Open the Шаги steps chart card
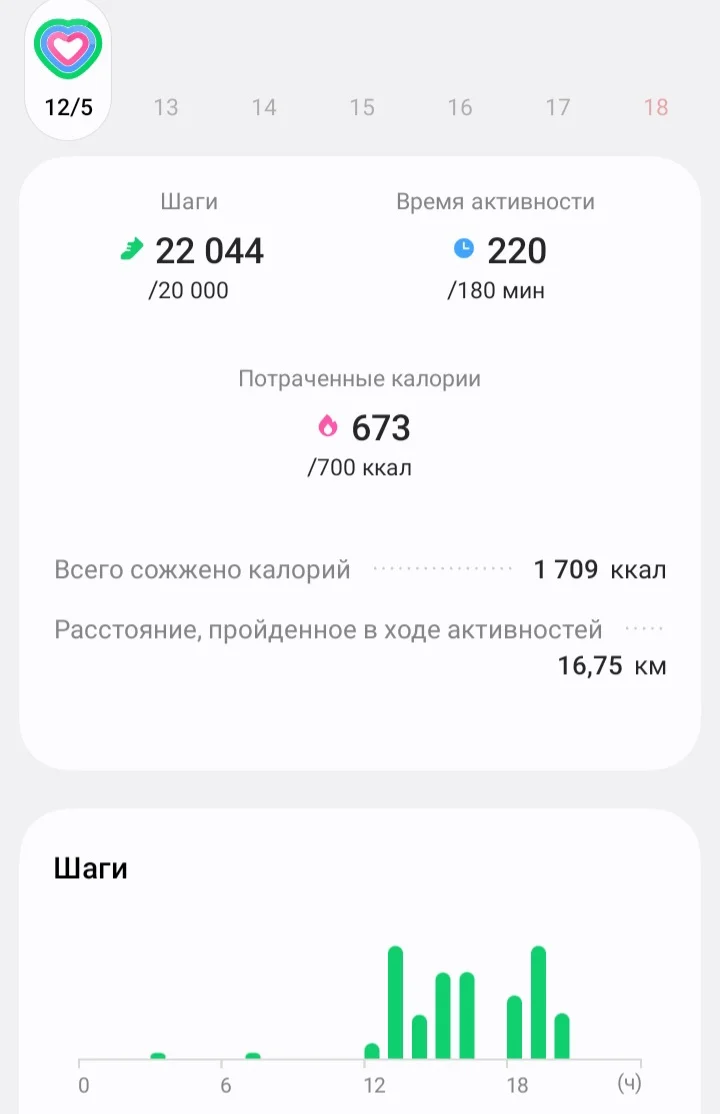 360,960
